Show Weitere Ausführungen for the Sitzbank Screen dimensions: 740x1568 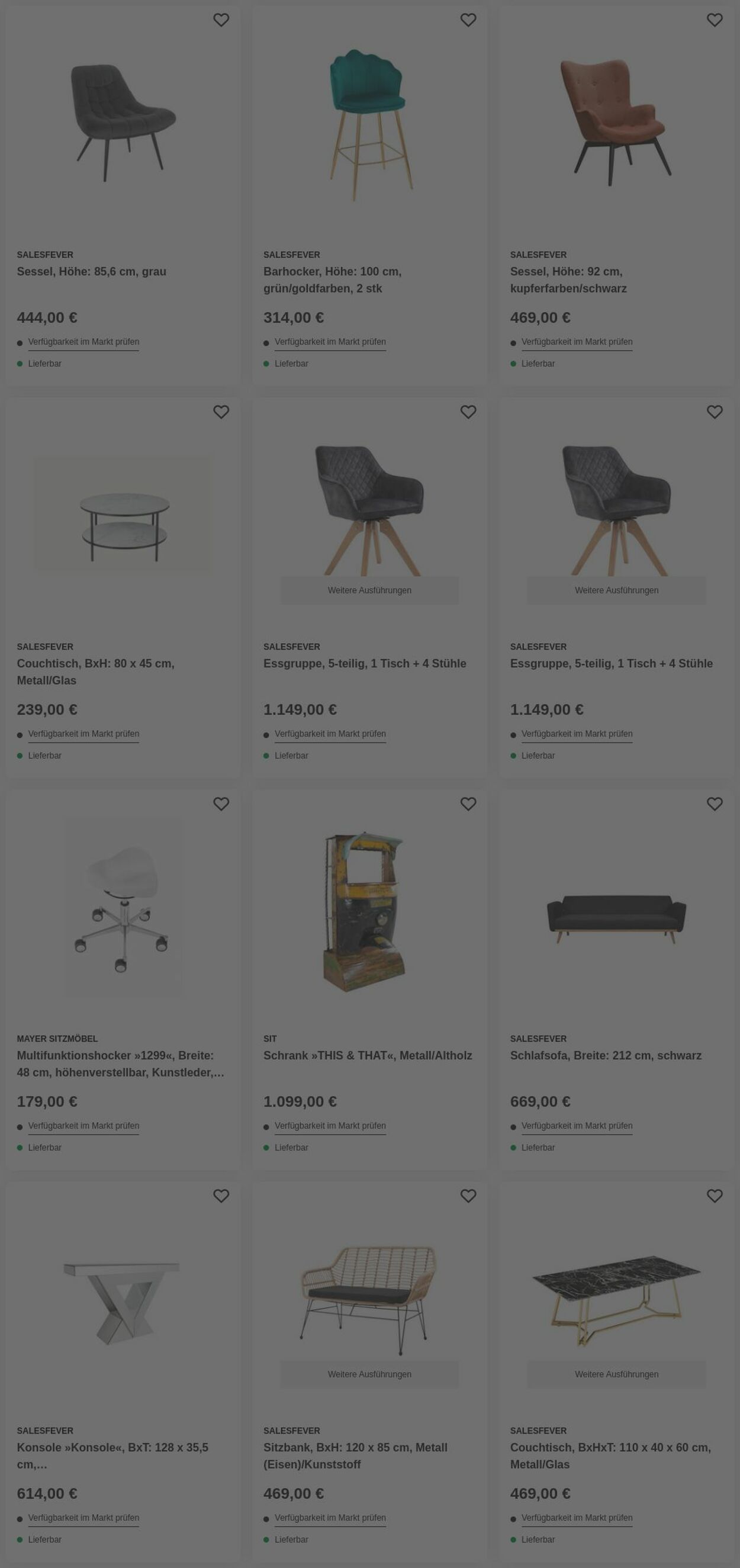pyautogui.click(x=369, y=1374)
